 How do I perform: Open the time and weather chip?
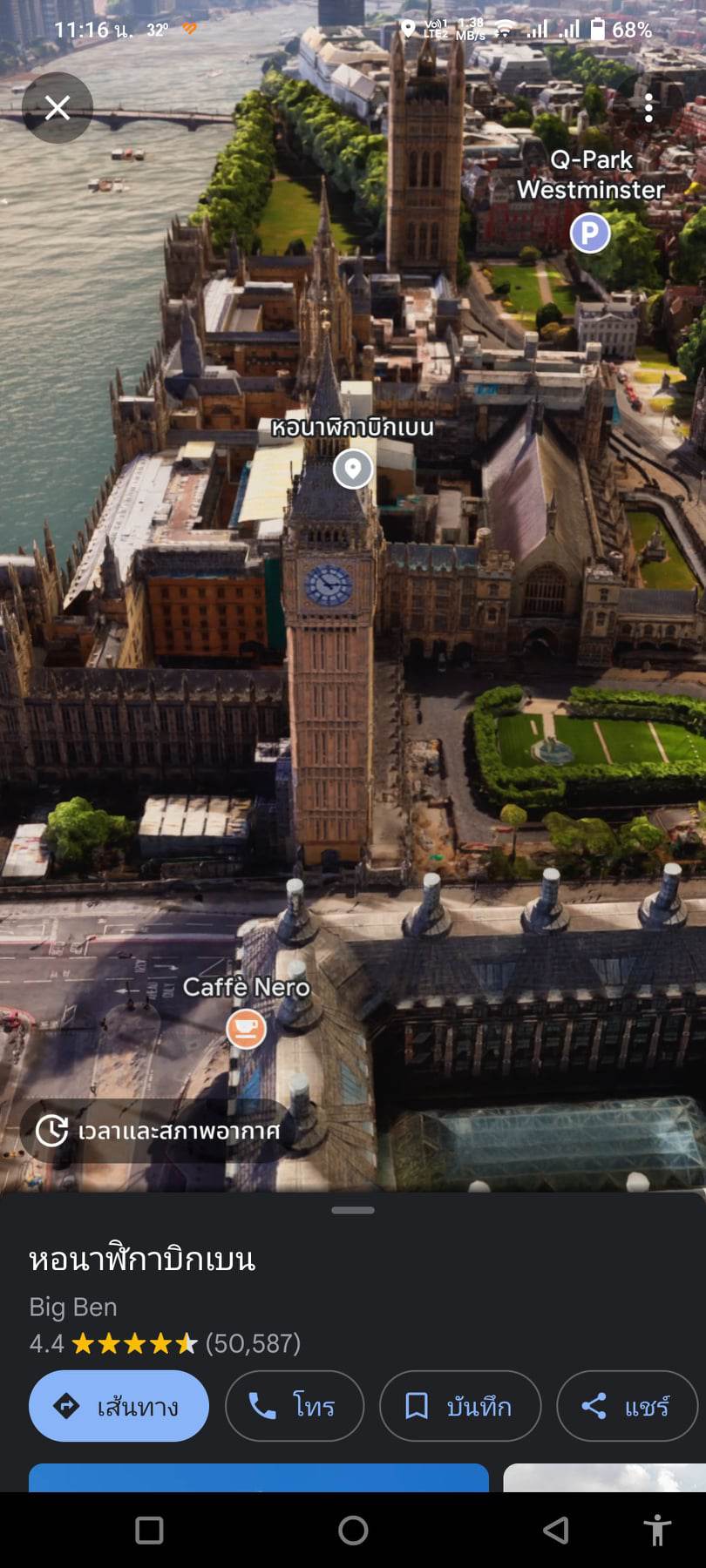pos(159,1131)
